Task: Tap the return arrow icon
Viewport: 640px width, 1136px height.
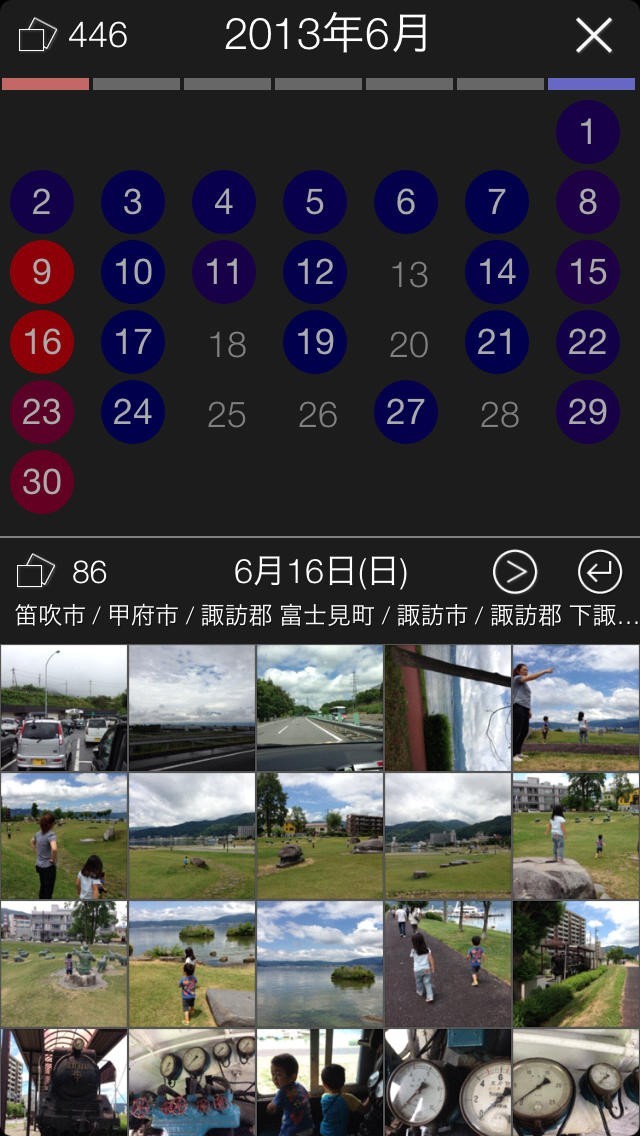Action: click(599, 573)
